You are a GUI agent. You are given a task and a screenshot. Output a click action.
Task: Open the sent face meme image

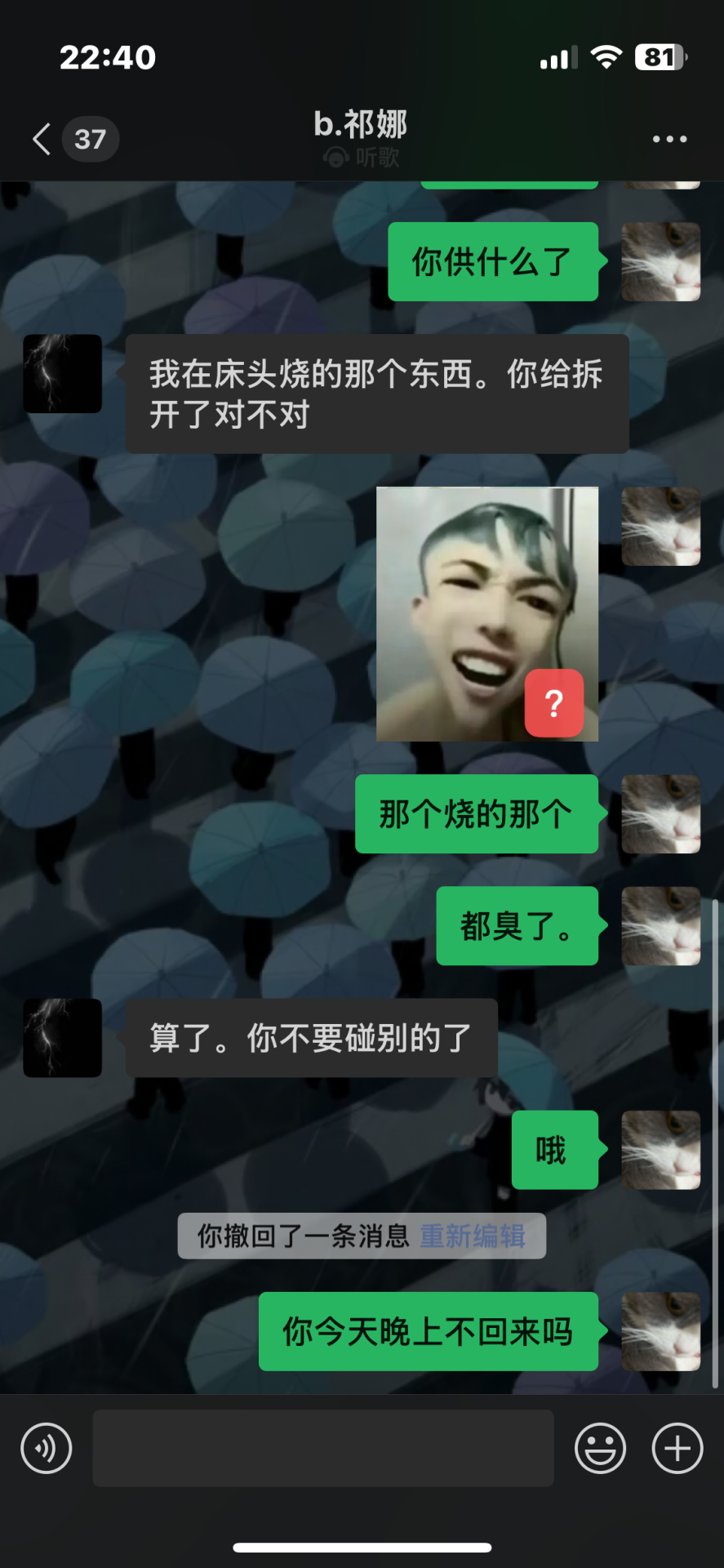point(486,614)
